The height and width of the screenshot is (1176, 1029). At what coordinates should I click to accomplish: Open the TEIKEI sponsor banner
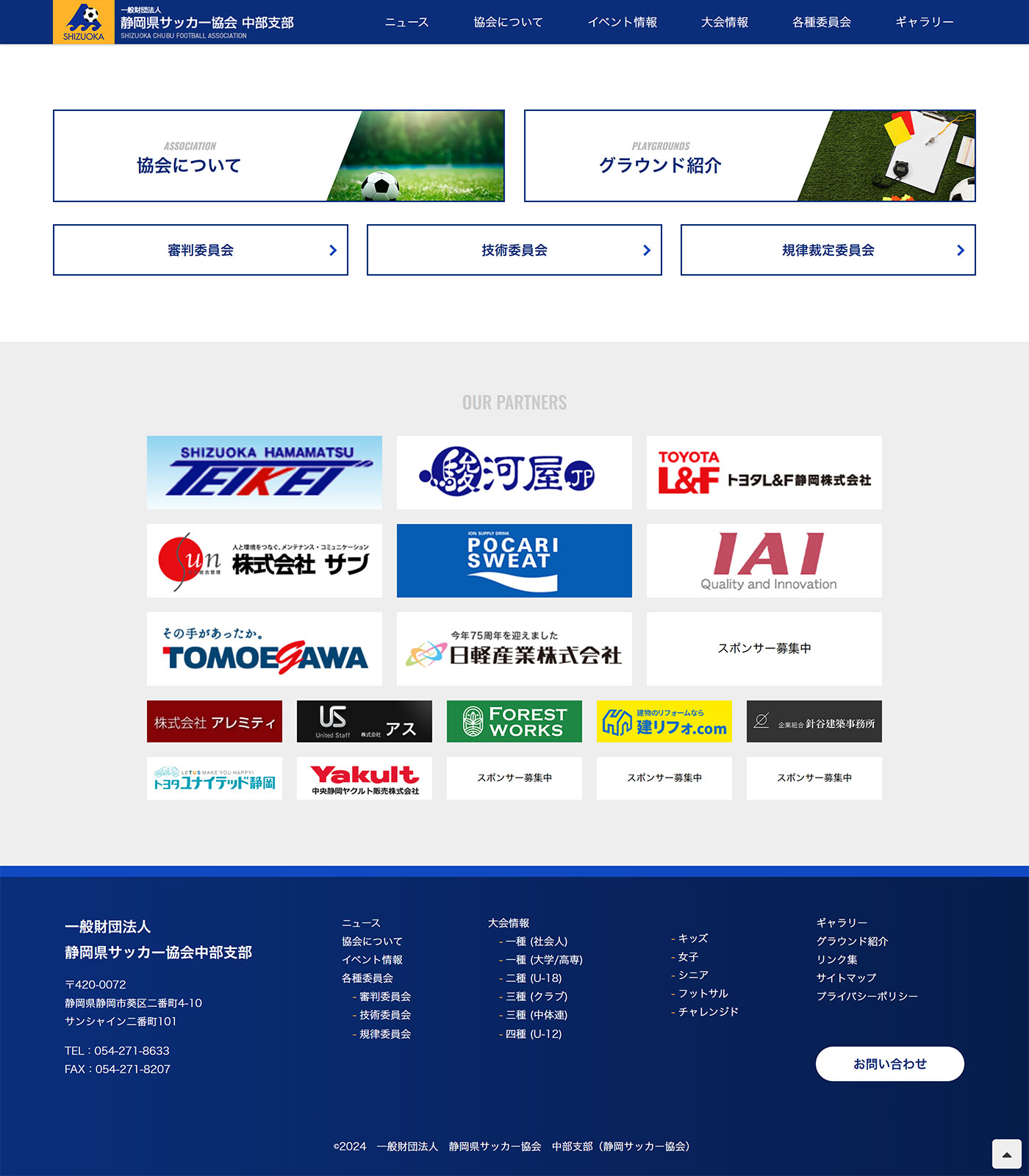pos(265,473)
